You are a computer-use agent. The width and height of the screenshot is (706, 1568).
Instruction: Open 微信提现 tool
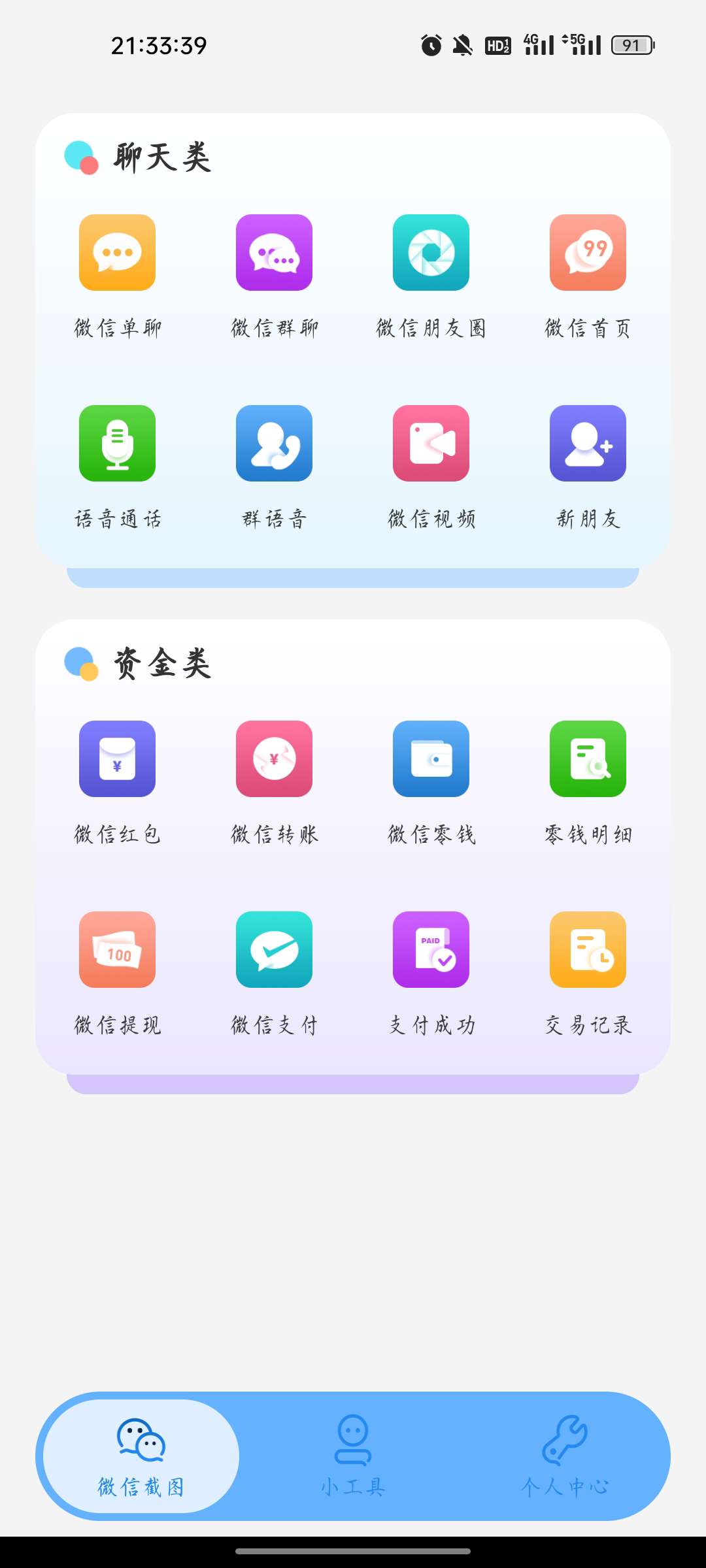[x=117, y=950]
